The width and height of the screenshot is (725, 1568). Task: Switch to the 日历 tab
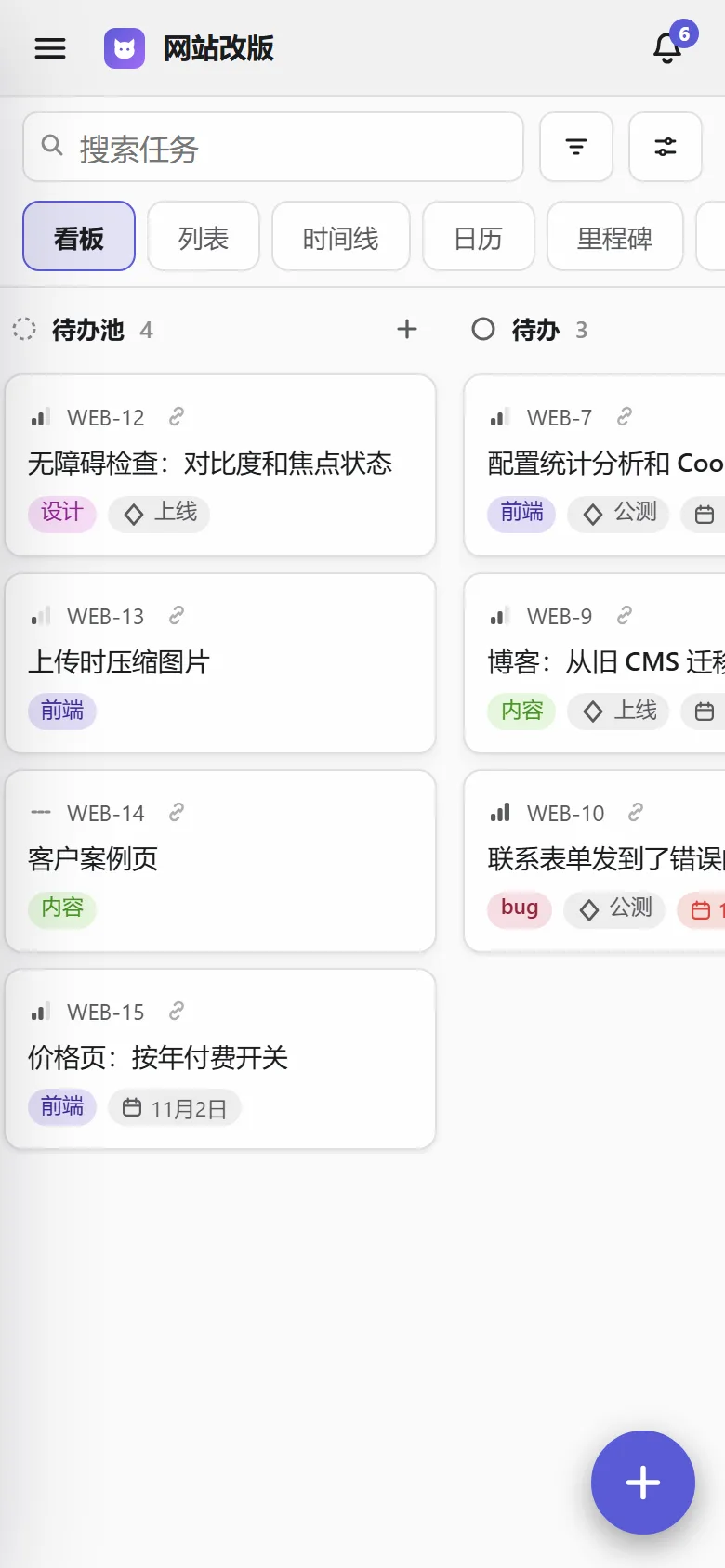pyautogui.click(x=479, y=236)
